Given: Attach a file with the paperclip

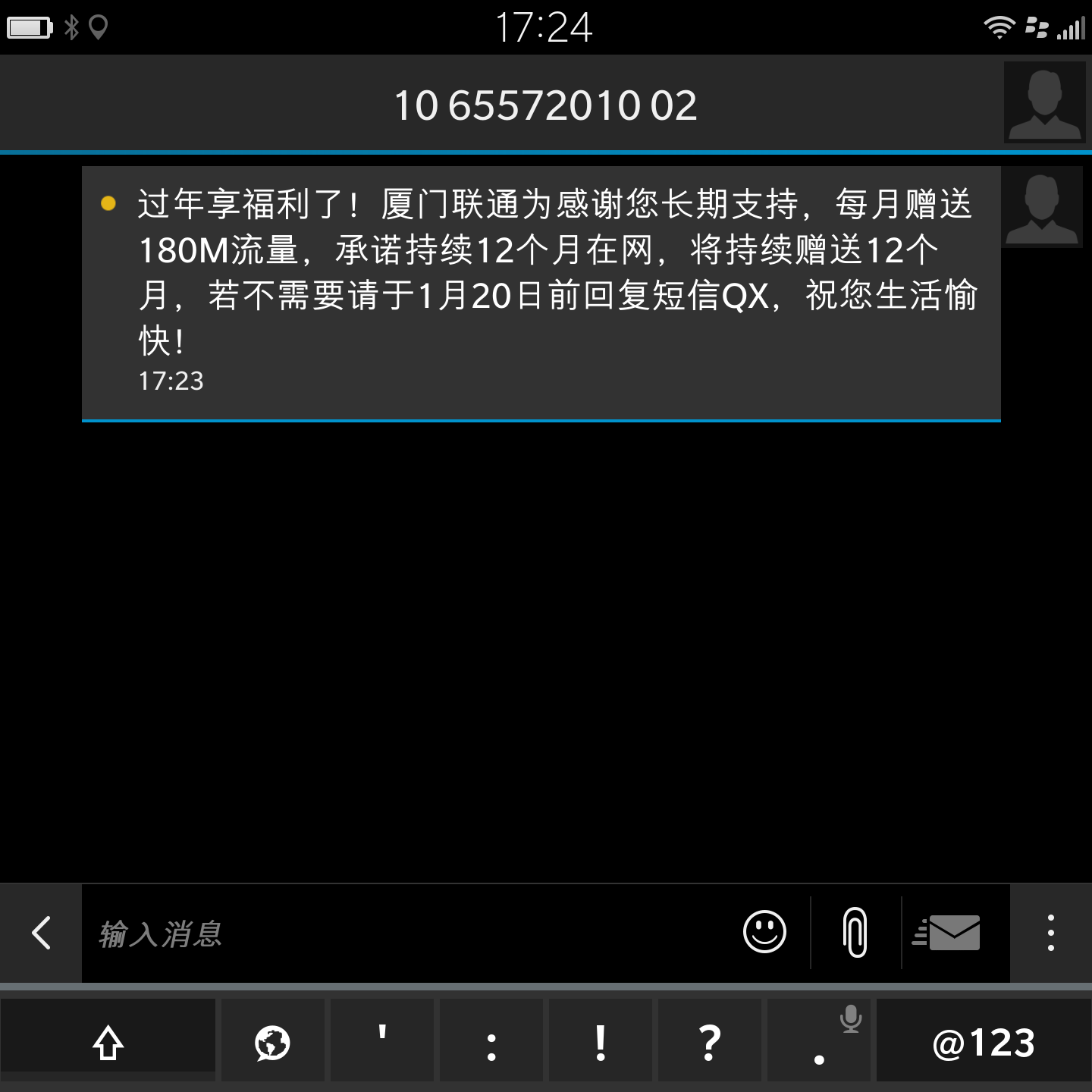Looking at the screenshot, I should point(855,933).
